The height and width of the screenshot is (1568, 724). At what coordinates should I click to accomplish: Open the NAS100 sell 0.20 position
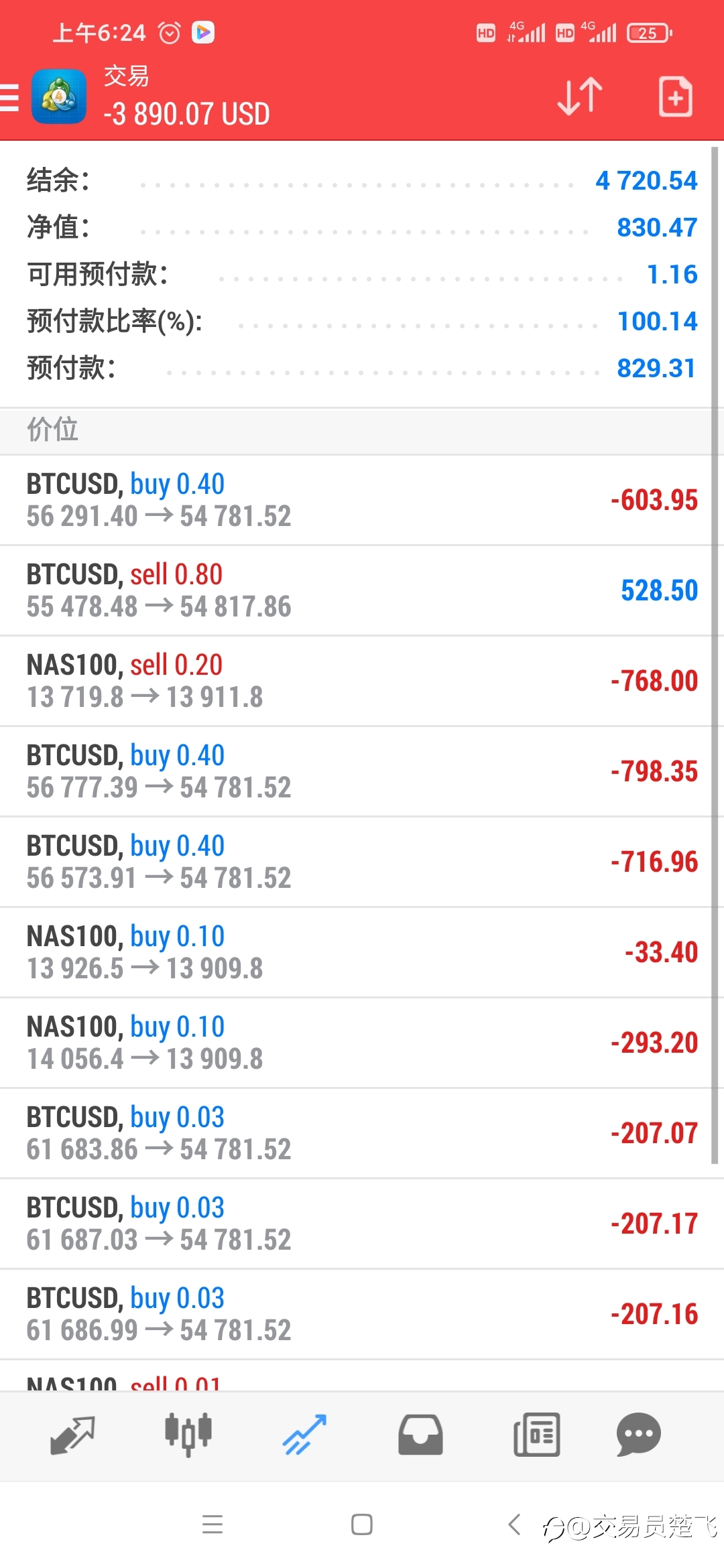tap(355, 681)
